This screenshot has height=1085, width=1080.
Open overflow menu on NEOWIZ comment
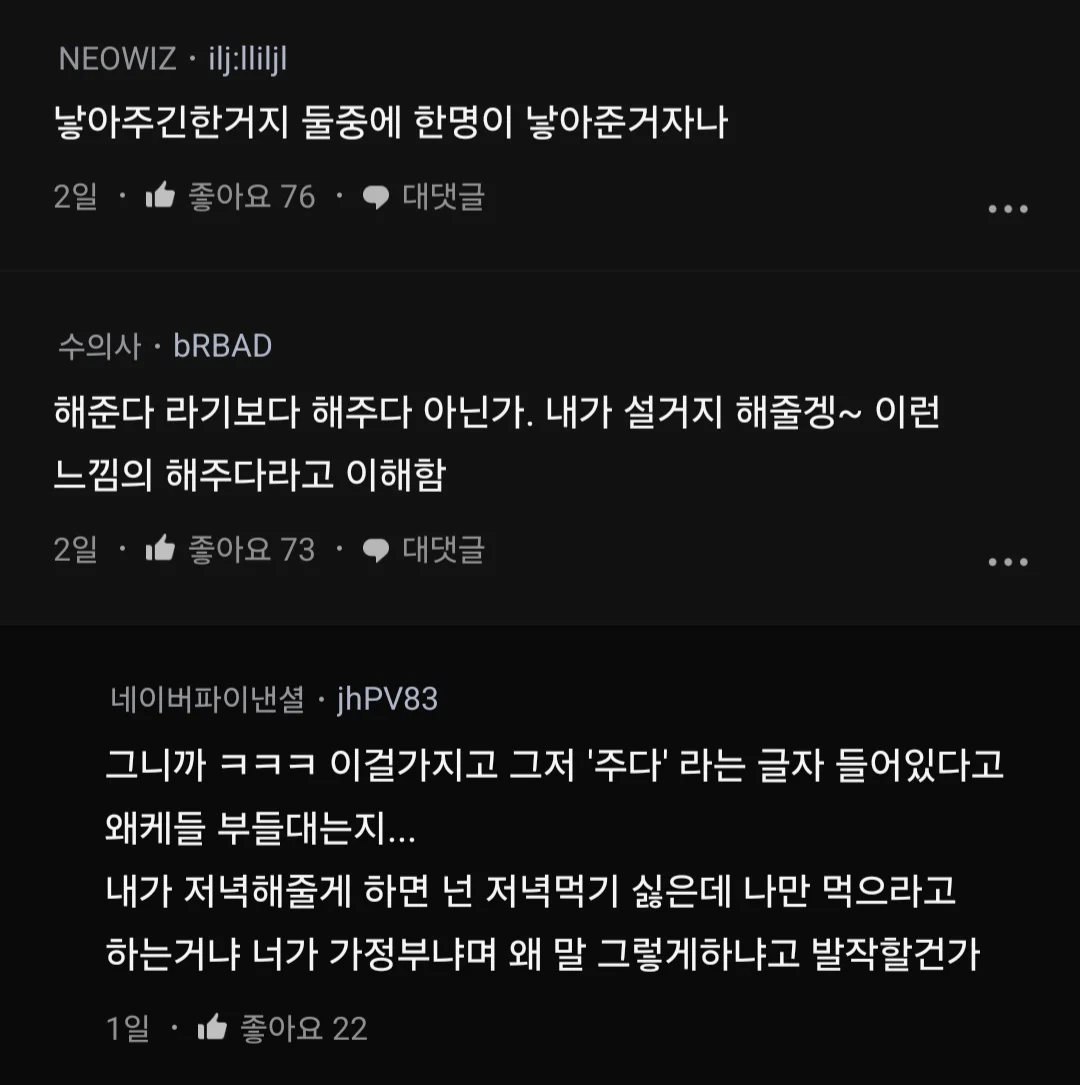(x=1007, y=209)
